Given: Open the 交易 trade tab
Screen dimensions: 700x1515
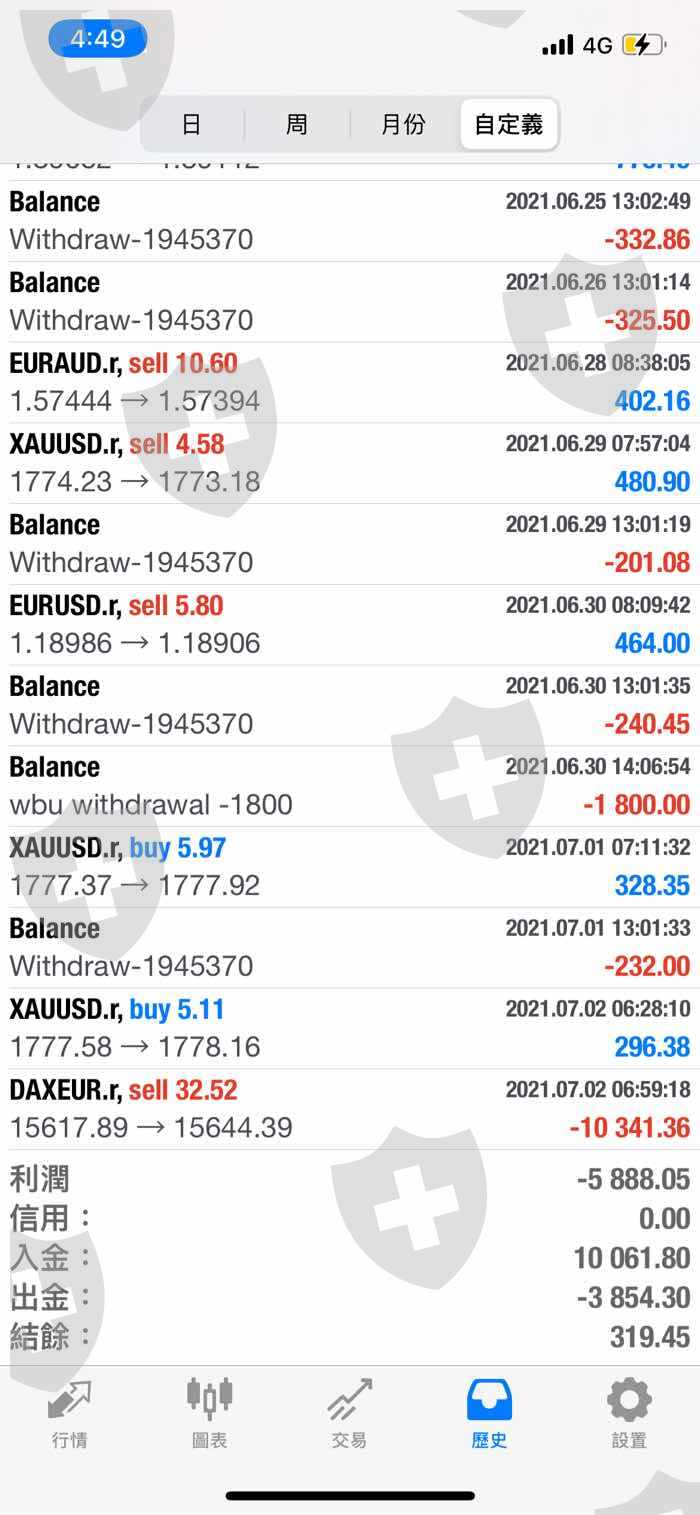Looking at the screenshot, I should (x=349, y=1413).
